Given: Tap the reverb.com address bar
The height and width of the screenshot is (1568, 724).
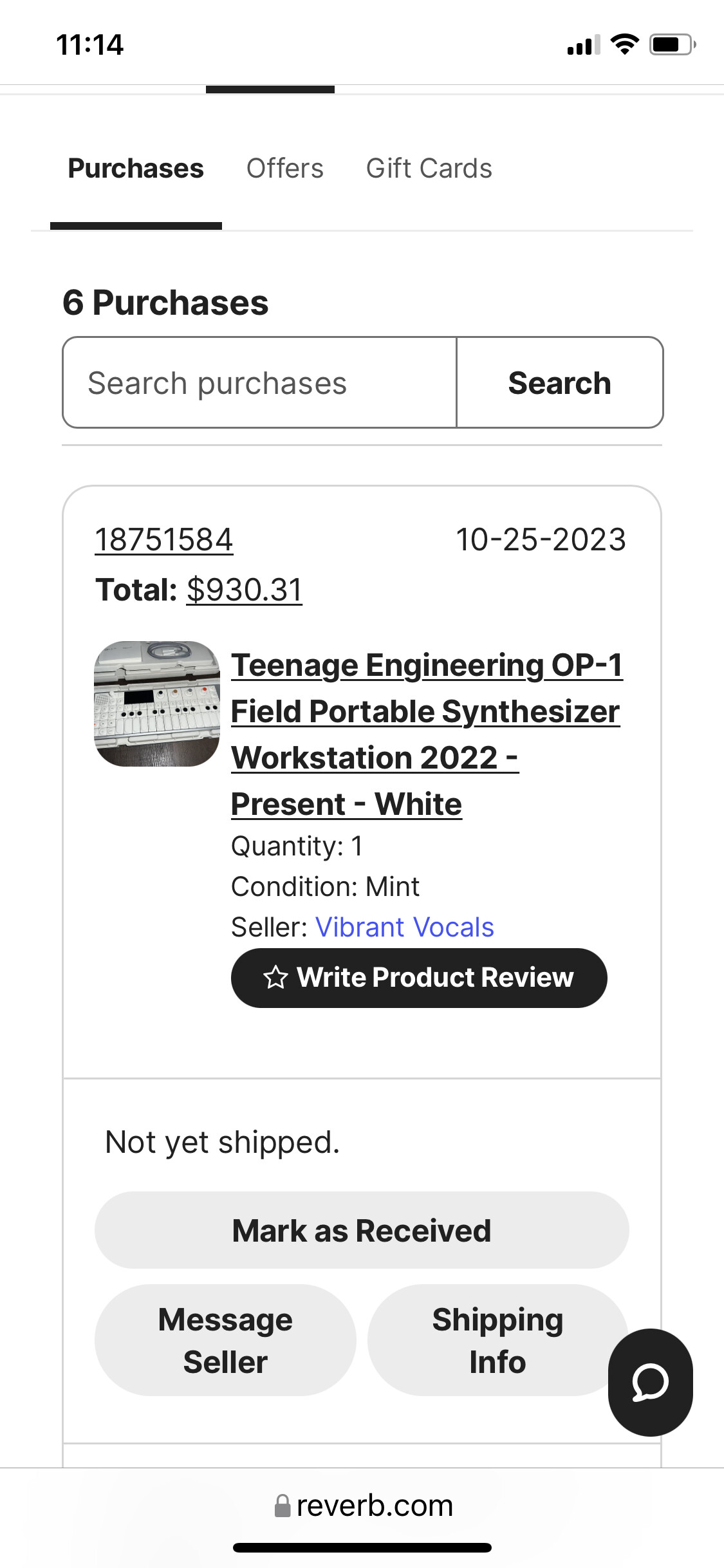Looking at the screenshot, I should [x=364, y=1506].
